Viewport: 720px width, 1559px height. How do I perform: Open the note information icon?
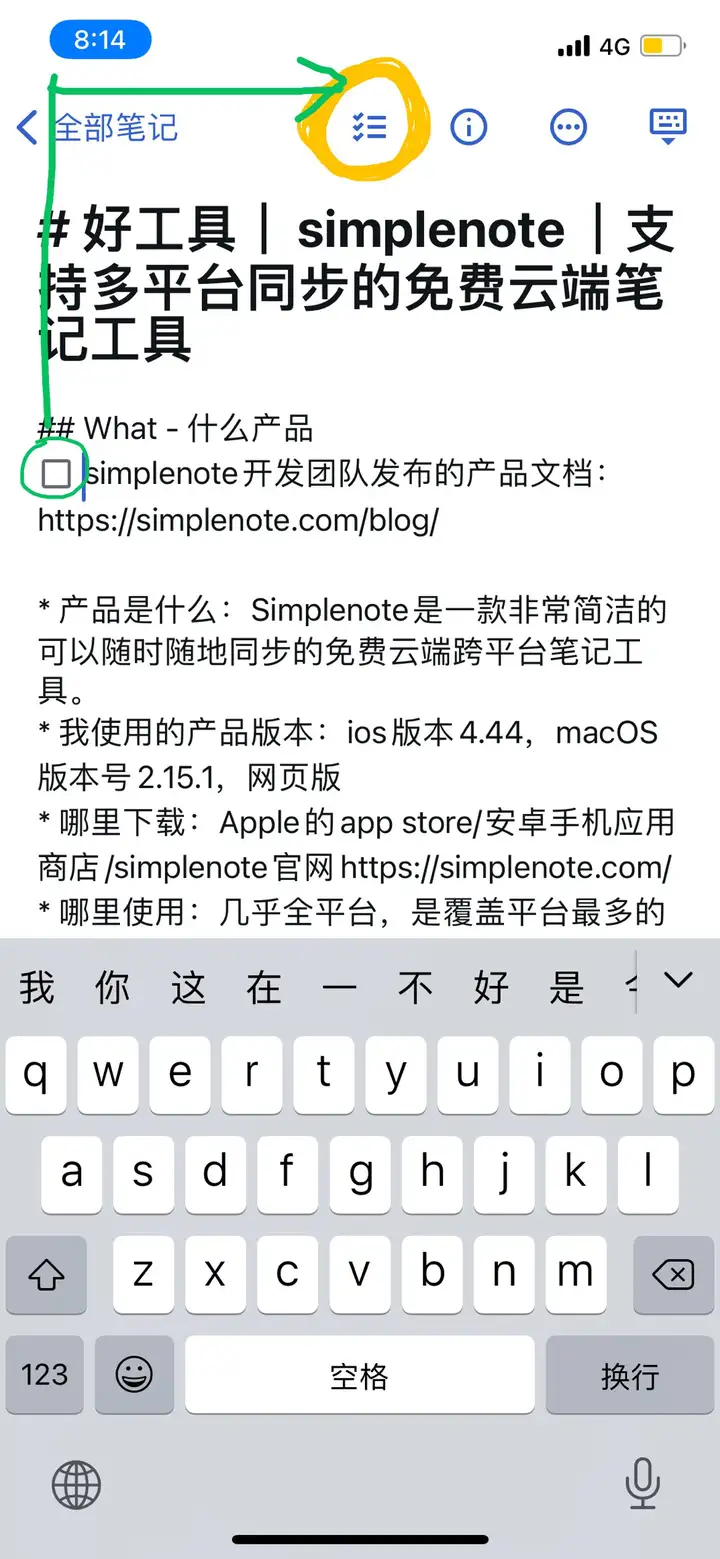468,127
